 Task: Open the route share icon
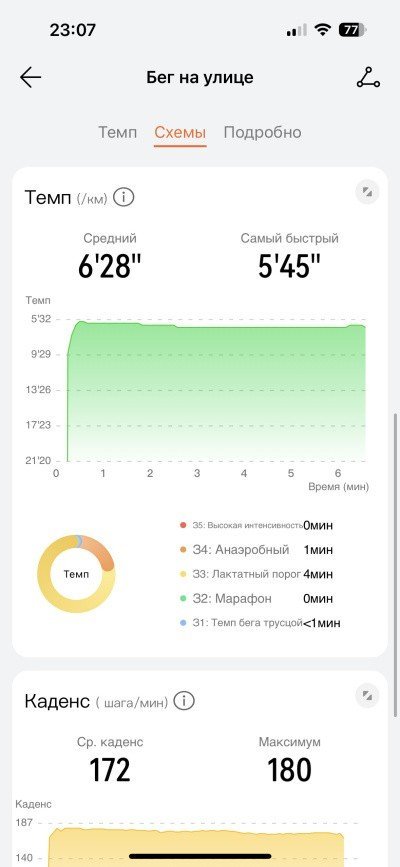click(368, 78)
